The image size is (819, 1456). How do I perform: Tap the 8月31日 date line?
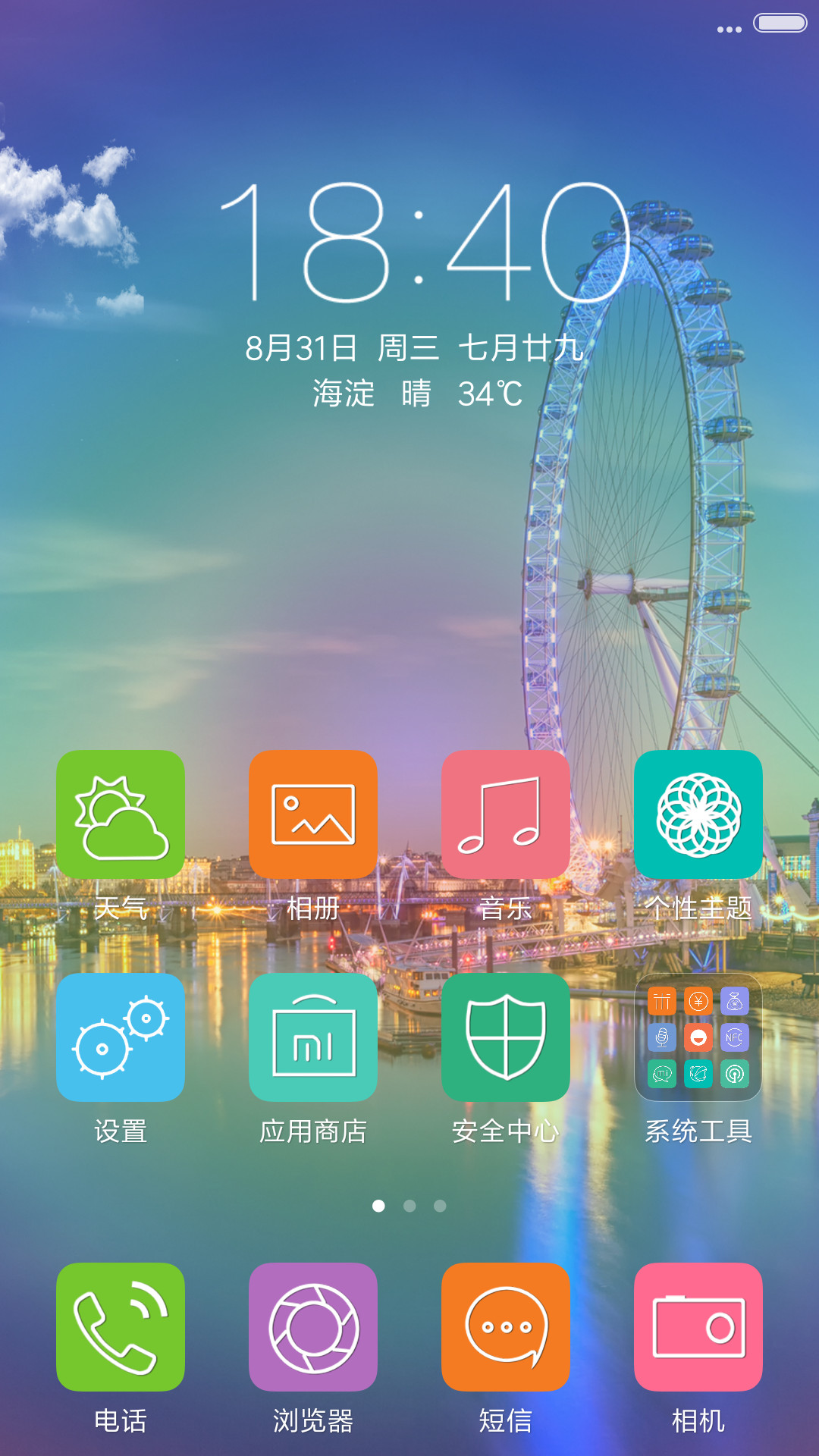pos(414,348)
